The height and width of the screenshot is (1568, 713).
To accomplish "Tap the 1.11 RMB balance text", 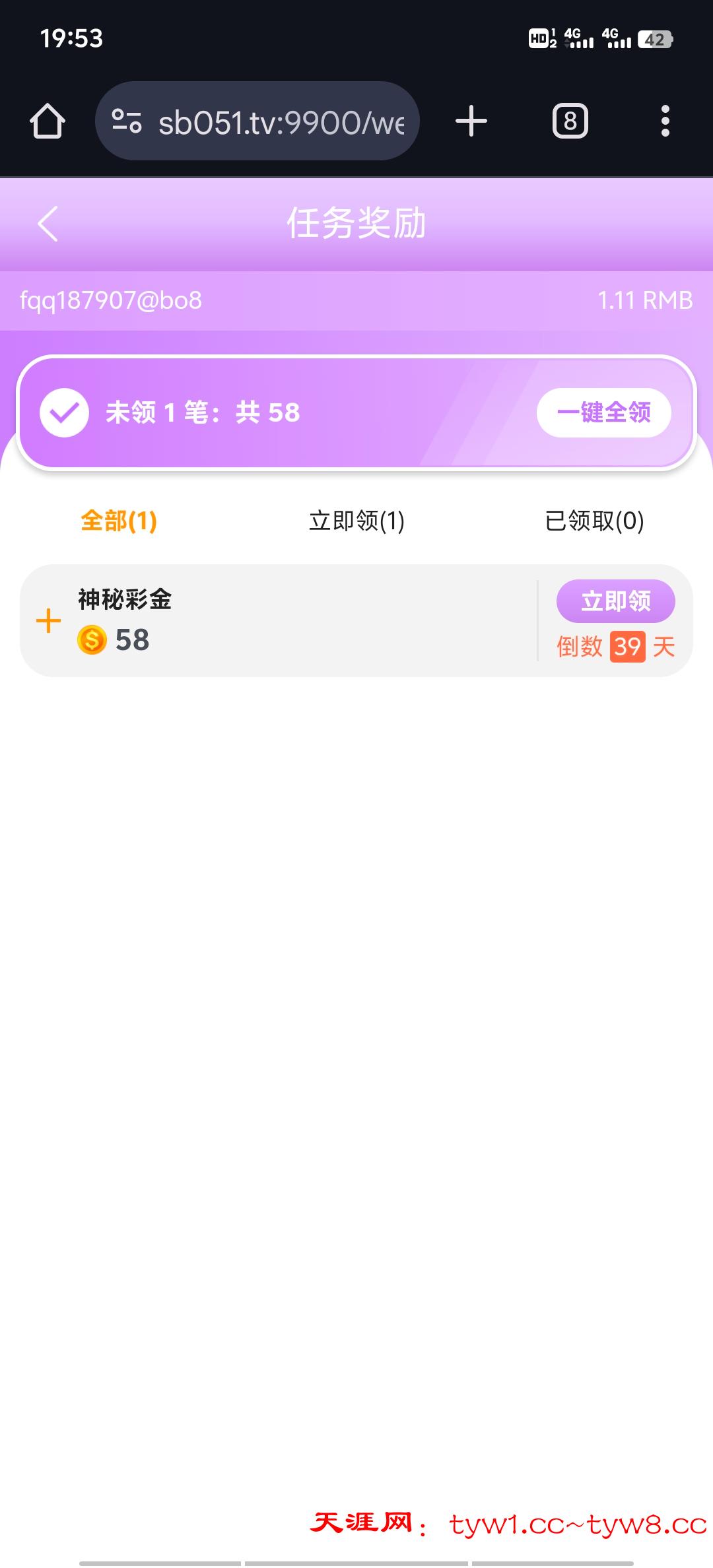I will 646,300.
